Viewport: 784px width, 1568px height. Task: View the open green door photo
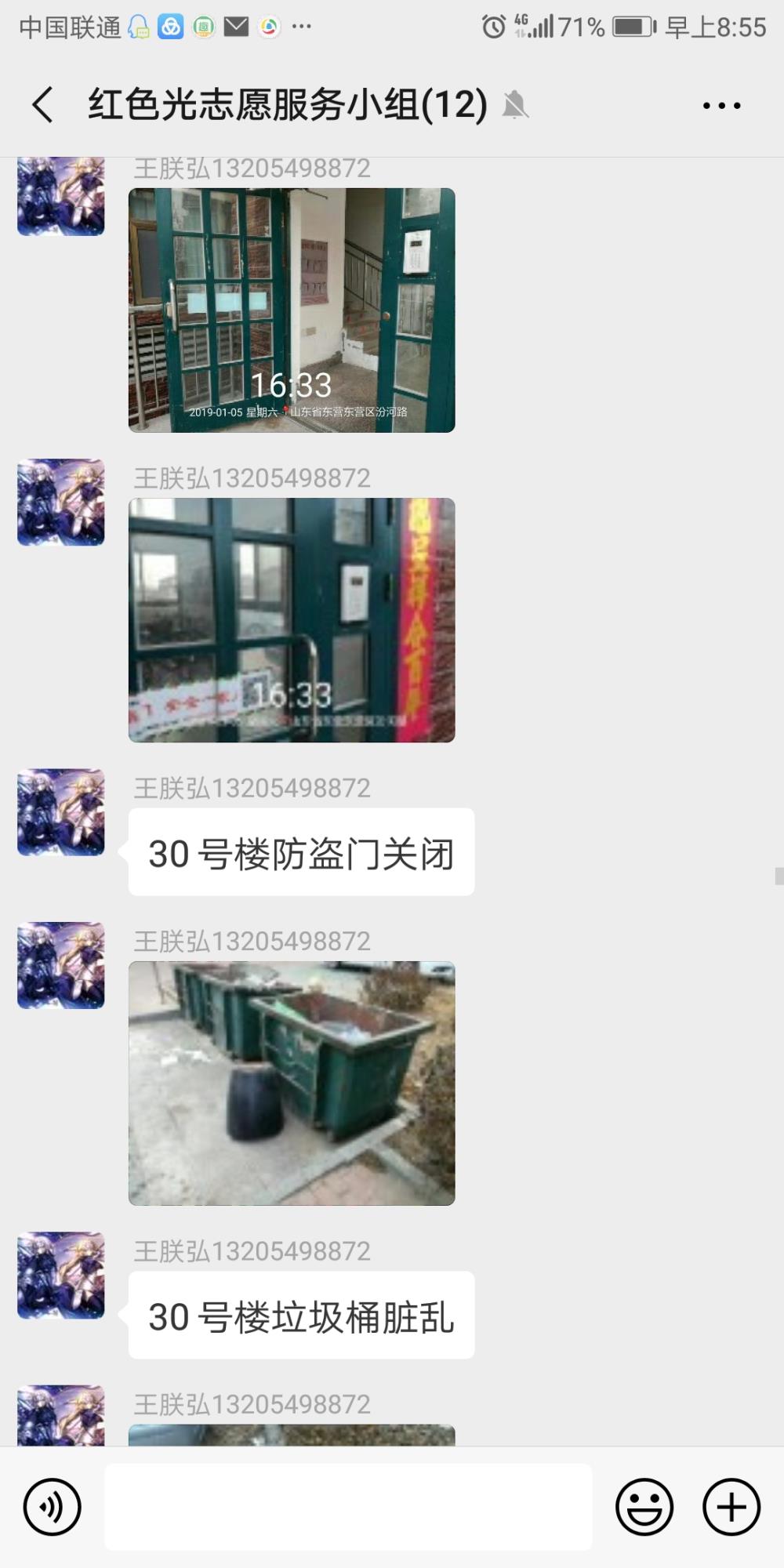[x=292, y=310]
